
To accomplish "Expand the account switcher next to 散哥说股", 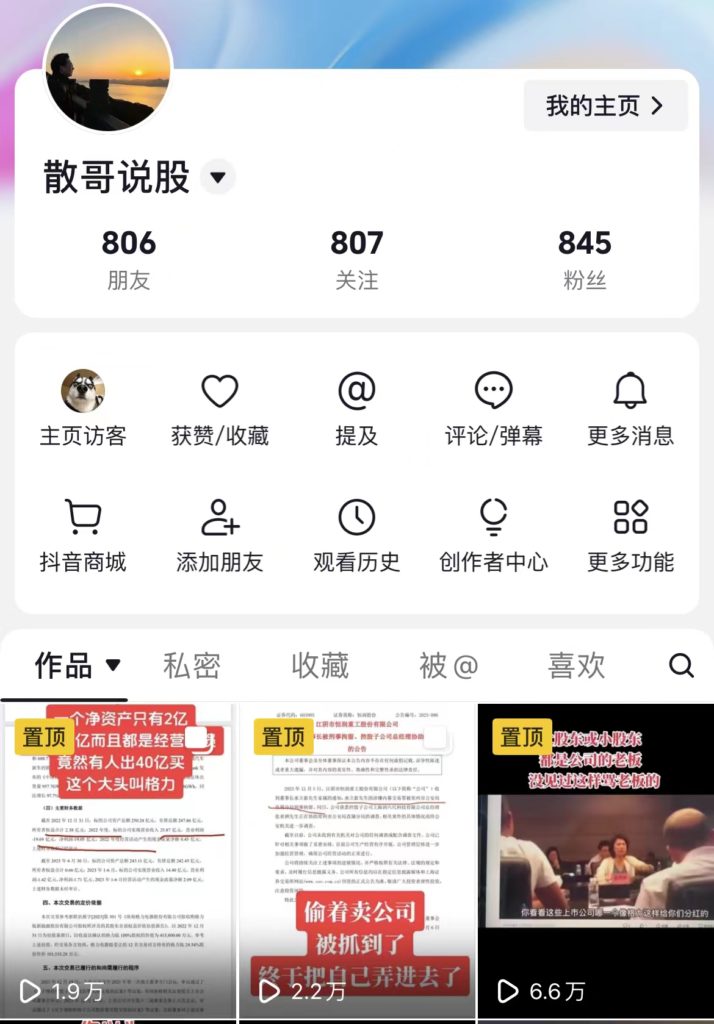I will (218, 178).
